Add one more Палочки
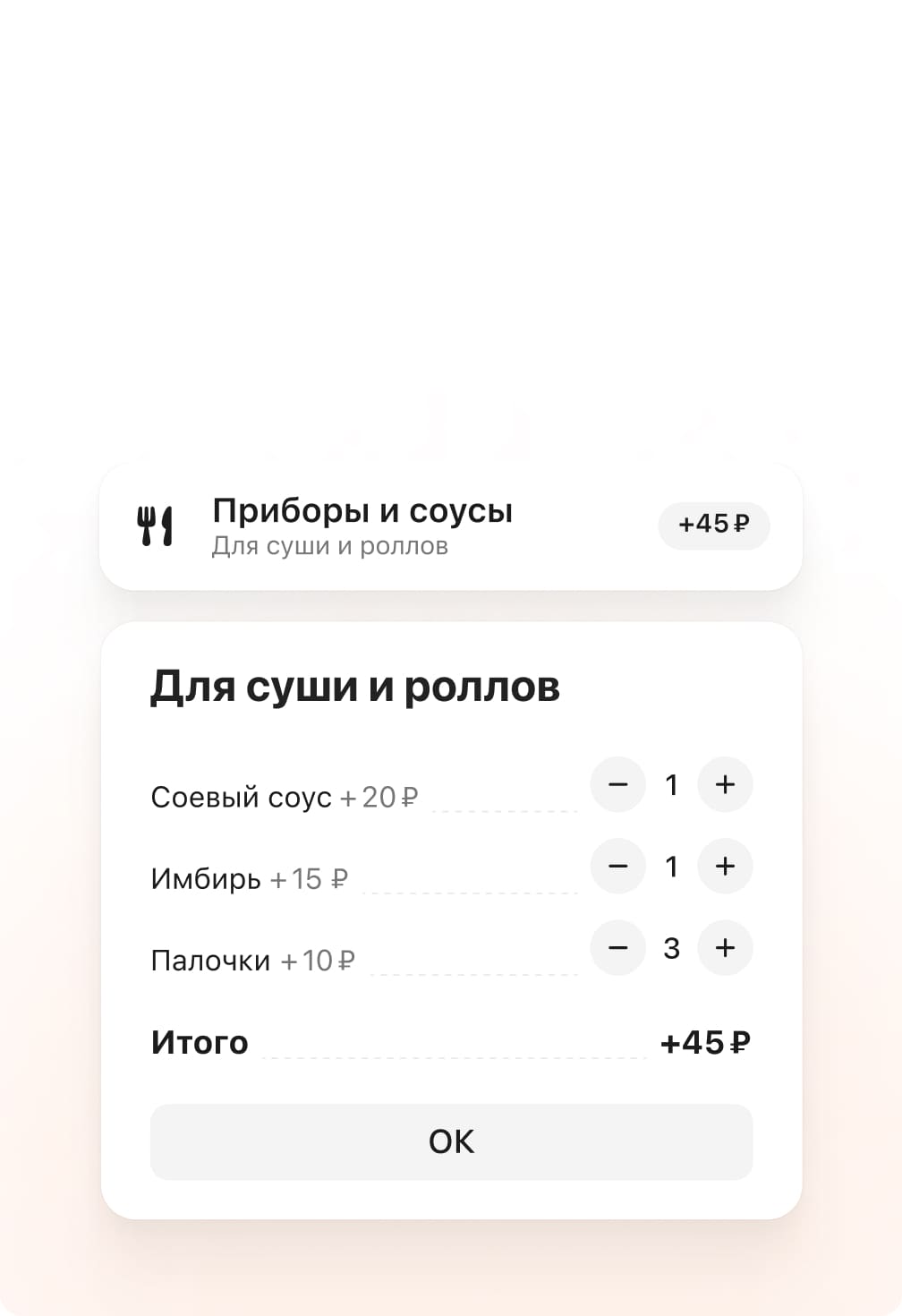This screenshot has height=1316, width=902. tap(725, 947)
